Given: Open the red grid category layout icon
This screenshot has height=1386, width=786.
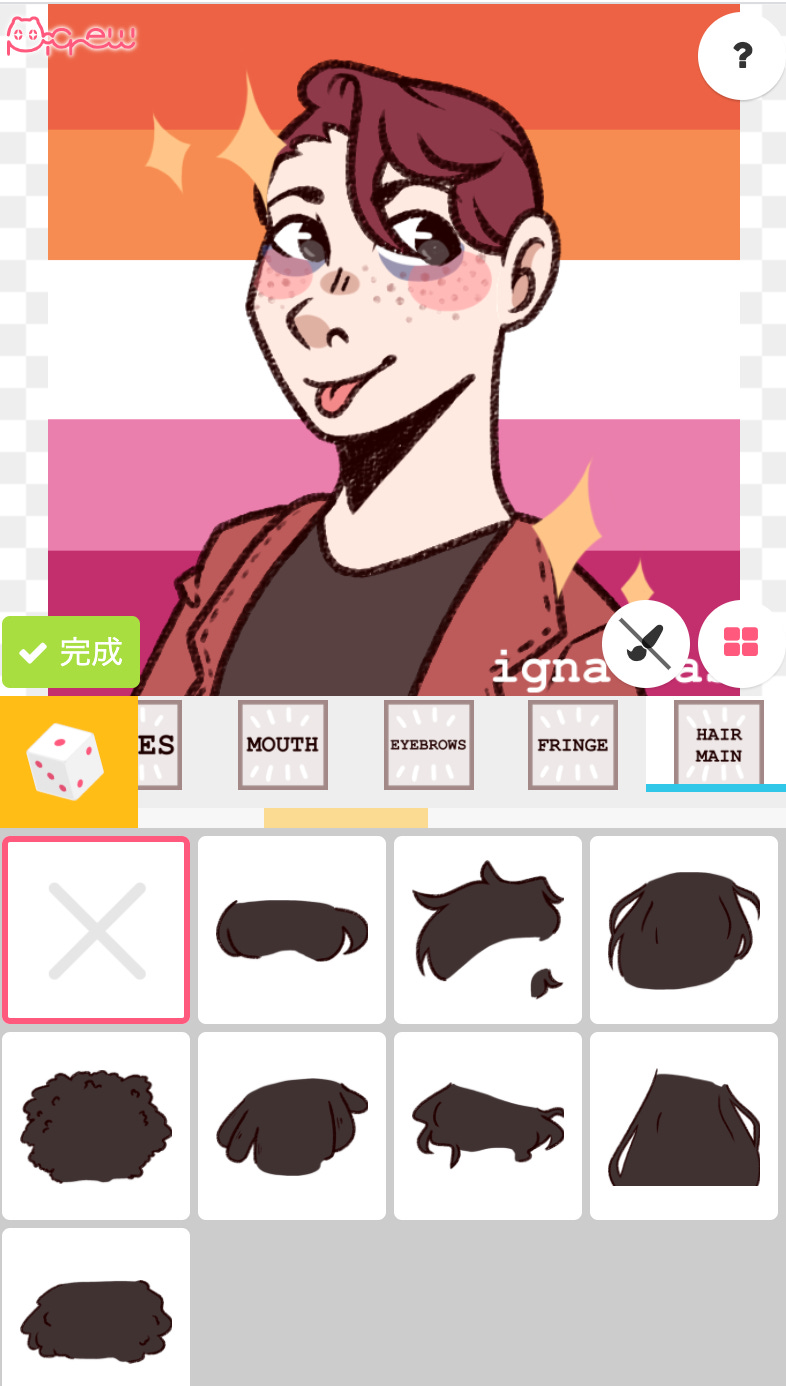Looking at the screenshot, I should (739, 643).
